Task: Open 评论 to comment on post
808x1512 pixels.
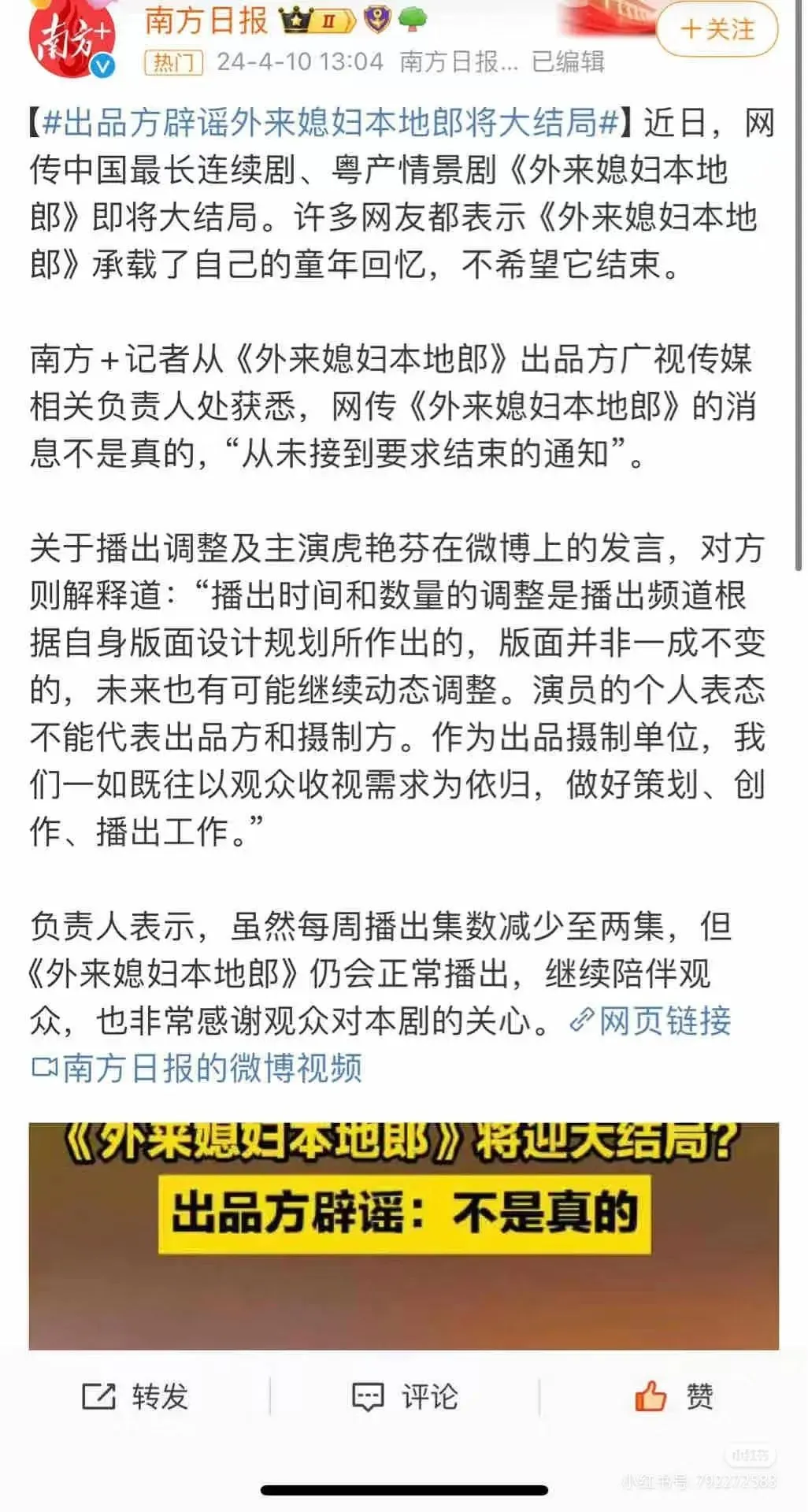Action: tap(405, 1397)
